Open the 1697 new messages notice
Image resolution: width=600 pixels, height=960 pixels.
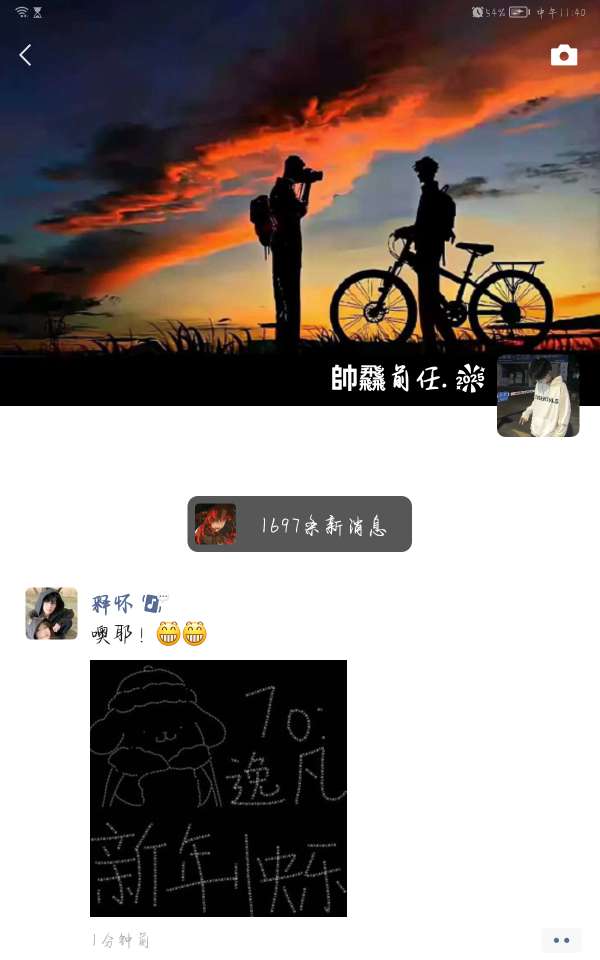[299, 524]
